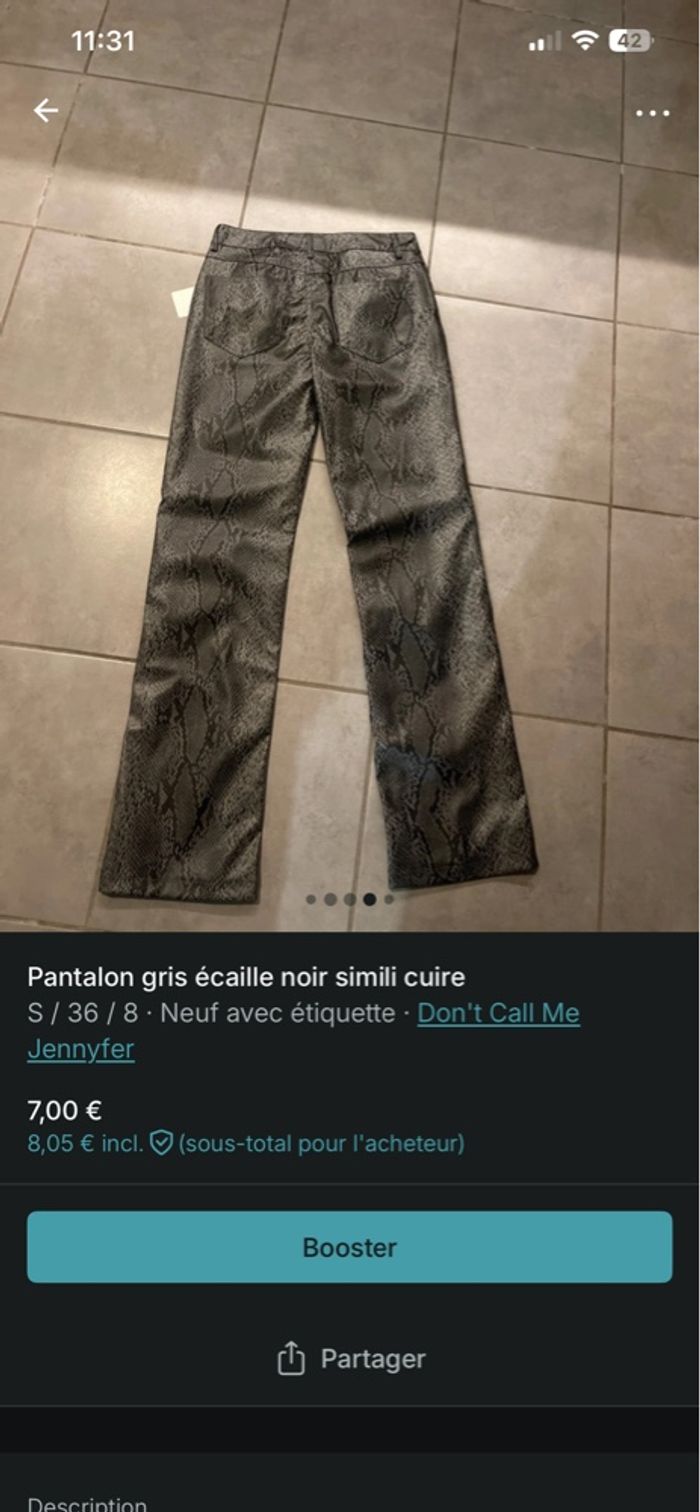The image size is (700, 1512).
Task: Open the Don't Call Me Jennyfer brand link
Action: click(497, 1013)
